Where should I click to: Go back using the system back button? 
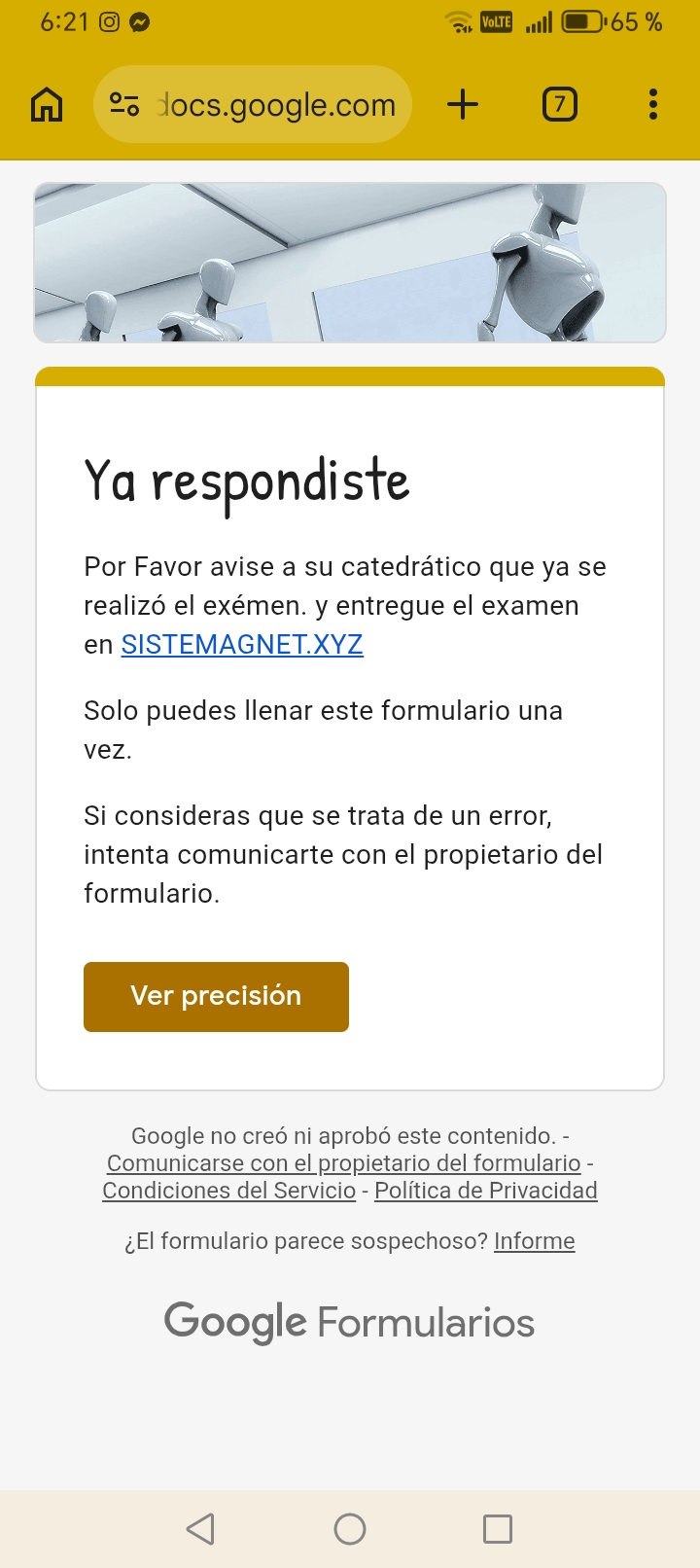click(200, 1529)
